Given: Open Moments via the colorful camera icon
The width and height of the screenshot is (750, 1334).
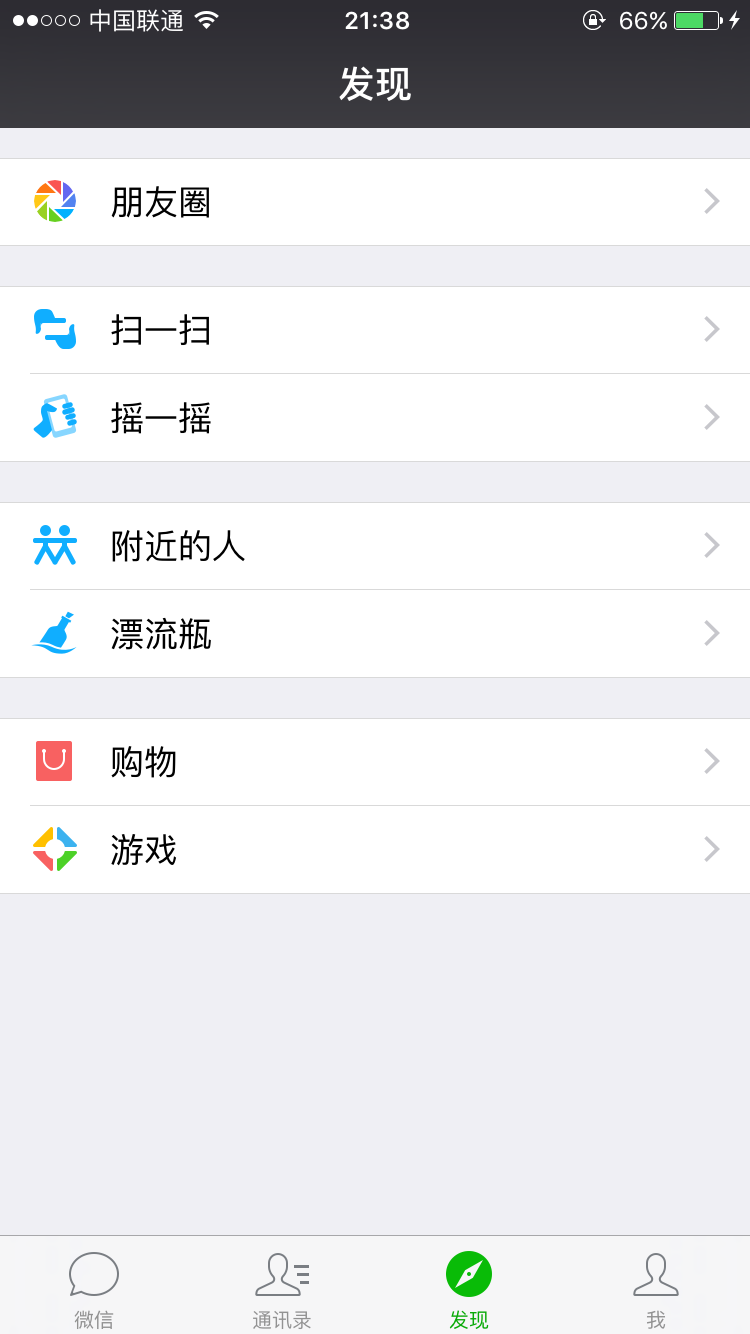Looking at the screenshot, I should (56, 200).
